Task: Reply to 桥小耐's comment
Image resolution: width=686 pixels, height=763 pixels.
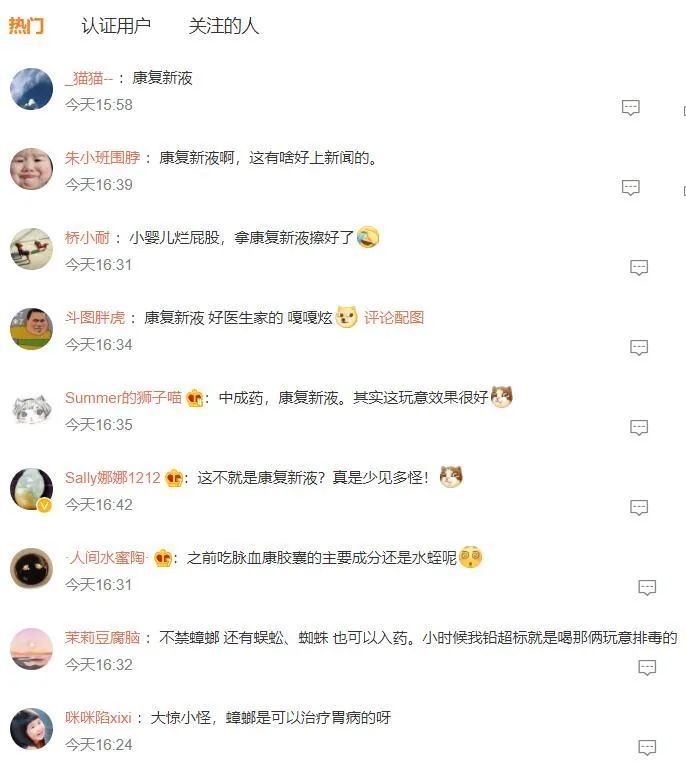Action: [x=639, y=268]
